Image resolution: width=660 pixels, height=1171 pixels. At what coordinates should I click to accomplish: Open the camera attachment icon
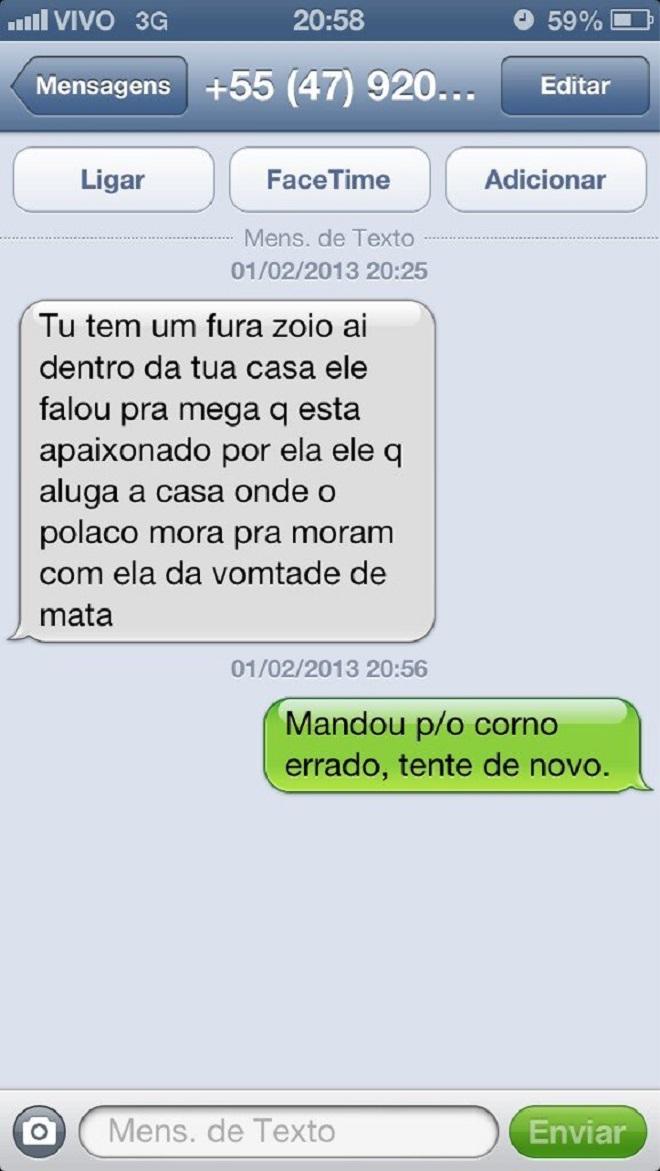[x=39, y=1132]
